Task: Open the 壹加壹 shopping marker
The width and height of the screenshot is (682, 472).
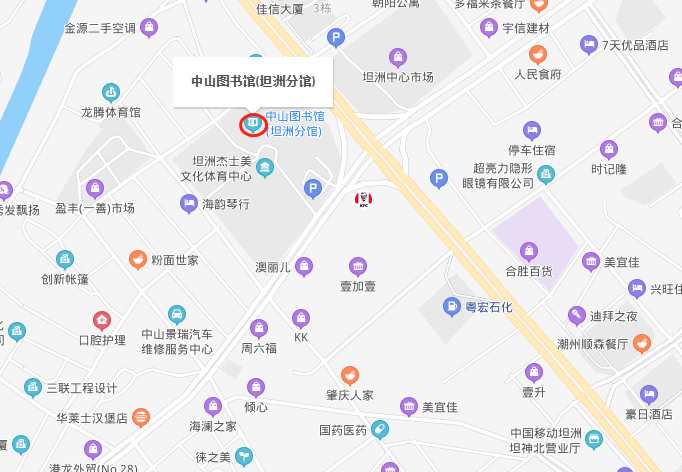Action: pos(358,266)
